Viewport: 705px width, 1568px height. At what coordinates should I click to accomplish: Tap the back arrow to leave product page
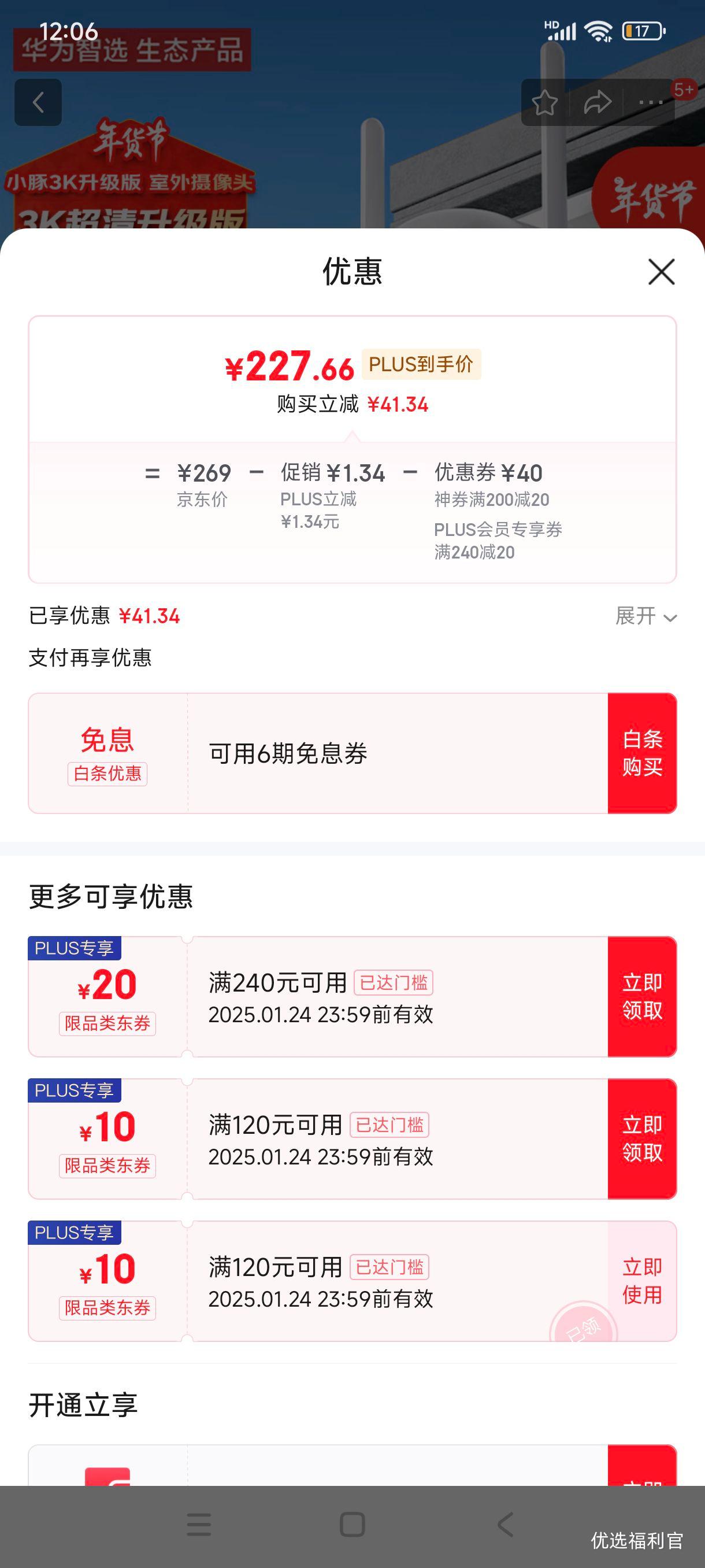click(38, 102)
